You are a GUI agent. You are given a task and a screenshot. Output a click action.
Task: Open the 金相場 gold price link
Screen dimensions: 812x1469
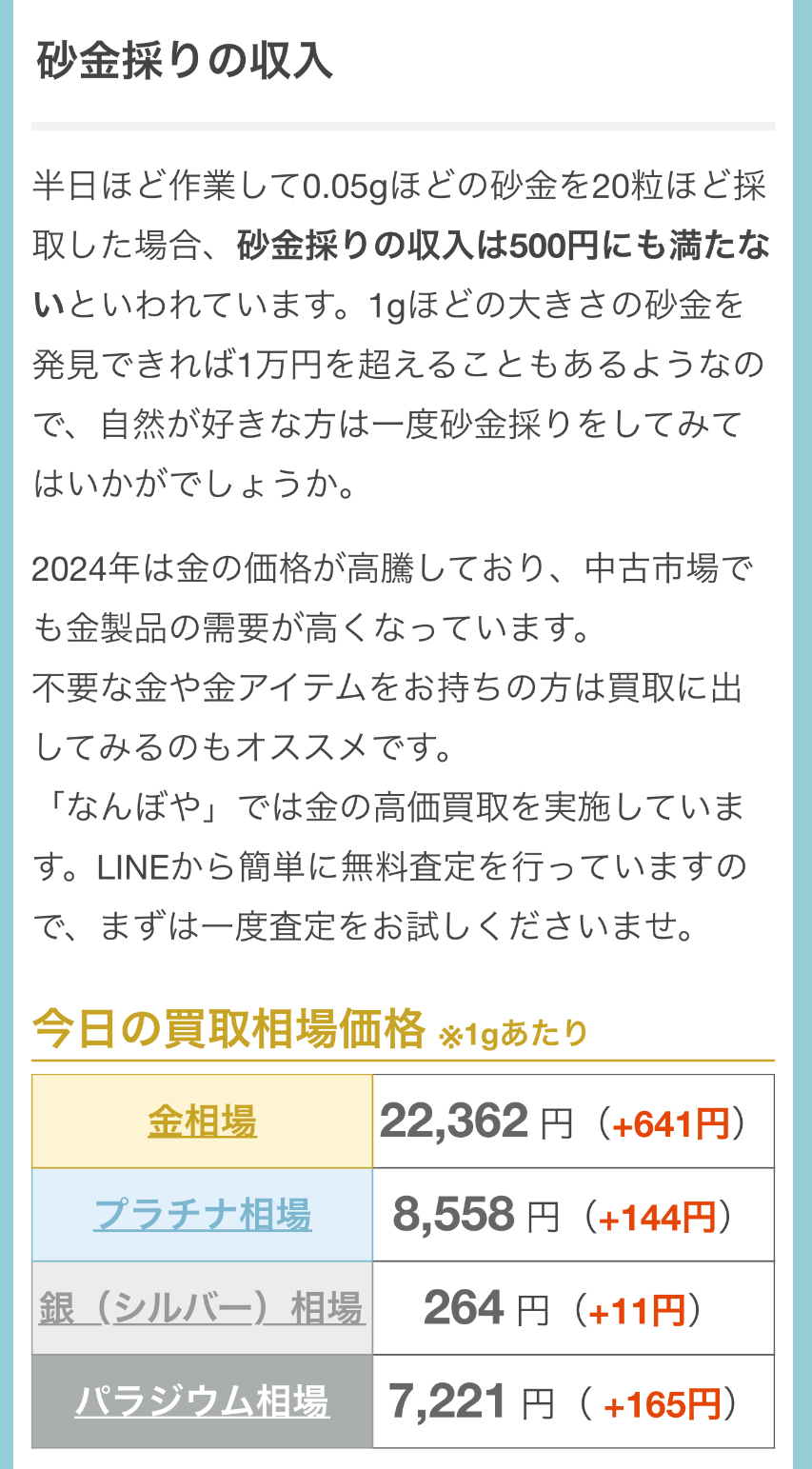pos(202,1122)
